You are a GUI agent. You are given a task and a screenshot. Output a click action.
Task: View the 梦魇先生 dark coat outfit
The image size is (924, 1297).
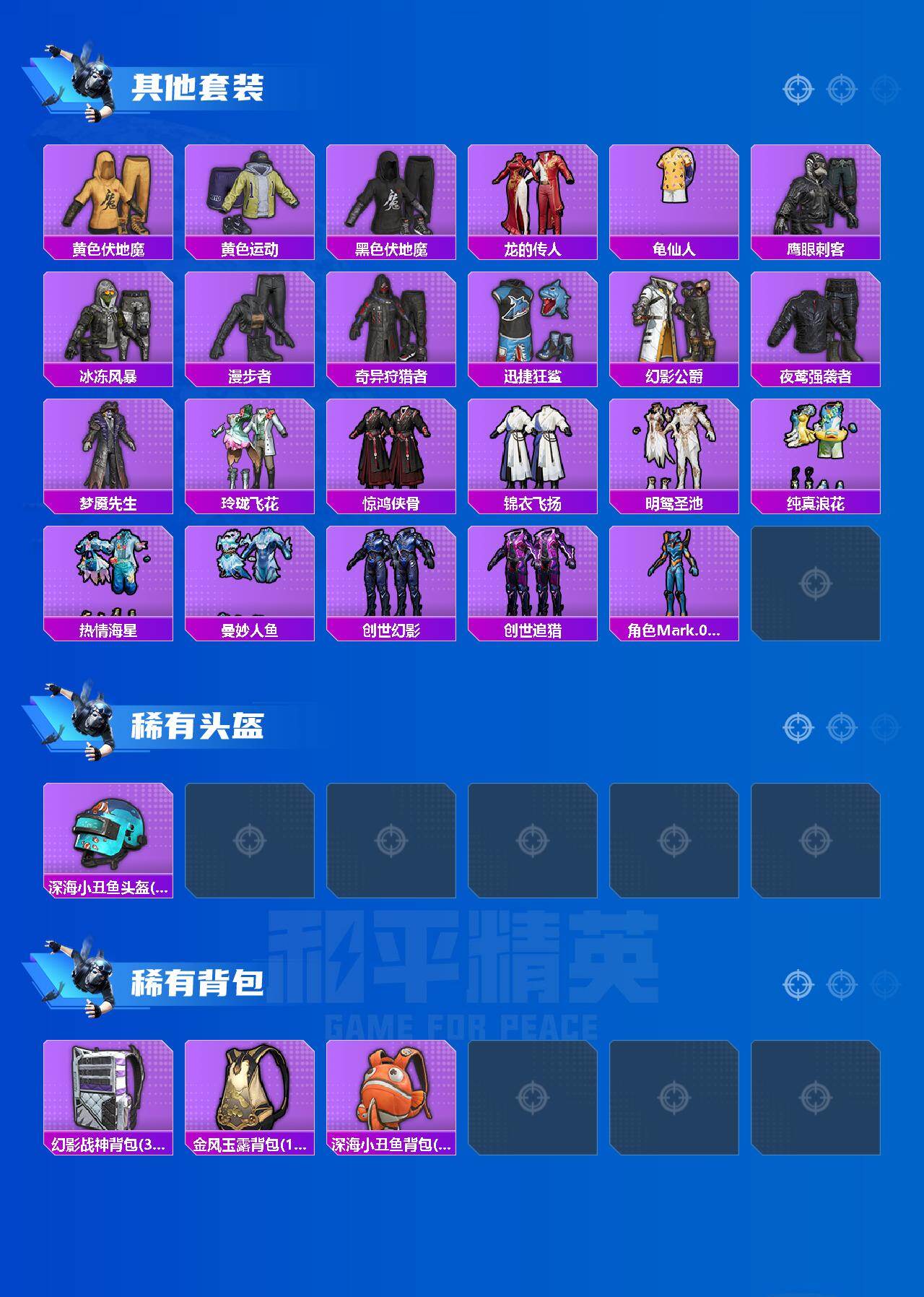pos(108,448)
